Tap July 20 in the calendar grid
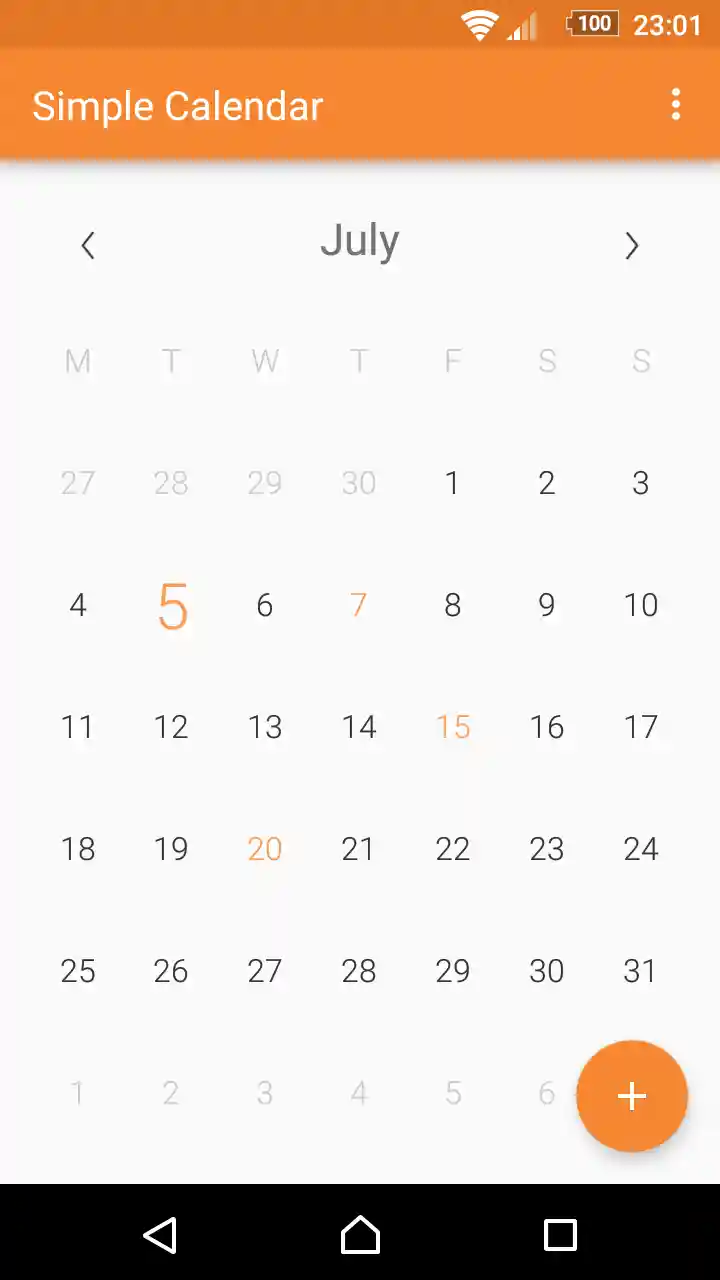This screenshot has height=1280, width=720. [x=264, y=849]
